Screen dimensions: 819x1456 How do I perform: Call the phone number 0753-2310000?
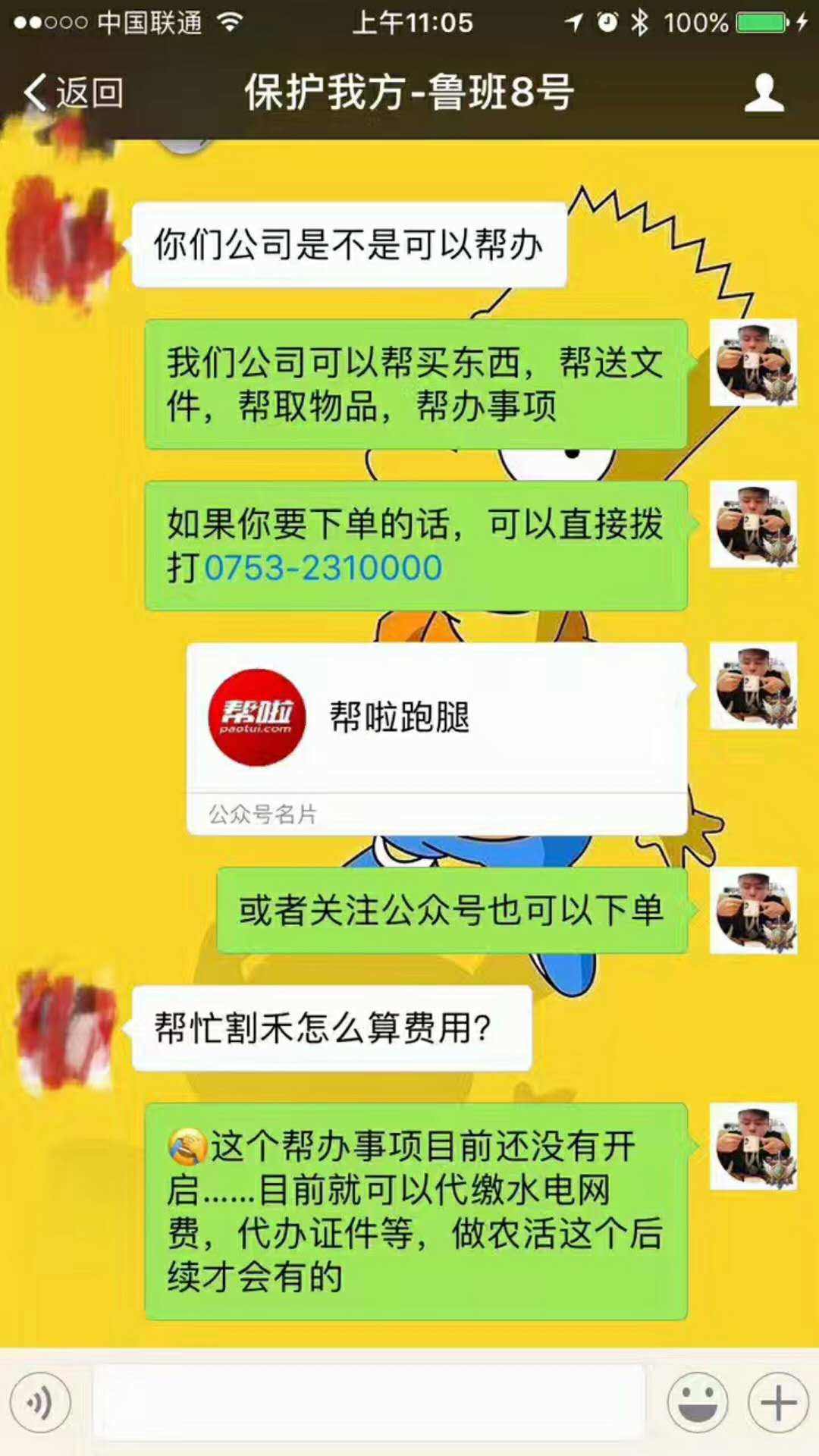(323, 568)
